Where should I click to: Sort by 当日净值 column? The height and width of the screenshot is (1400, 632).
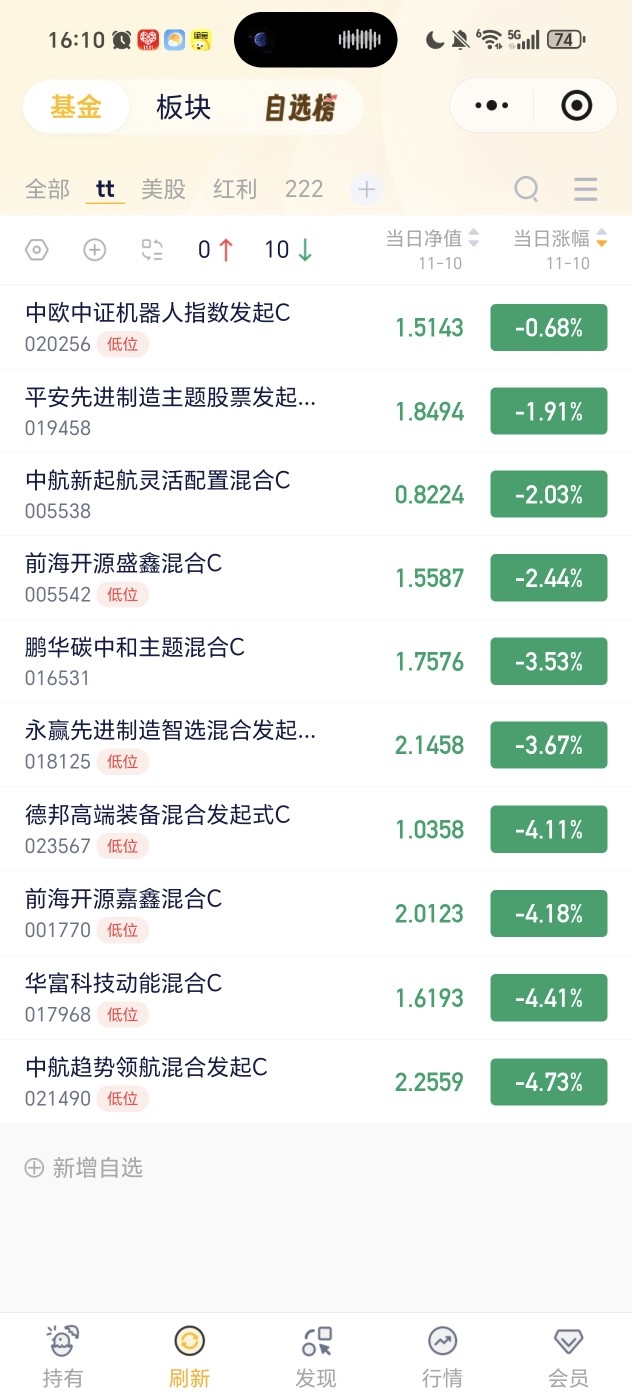tap(432, 239)
